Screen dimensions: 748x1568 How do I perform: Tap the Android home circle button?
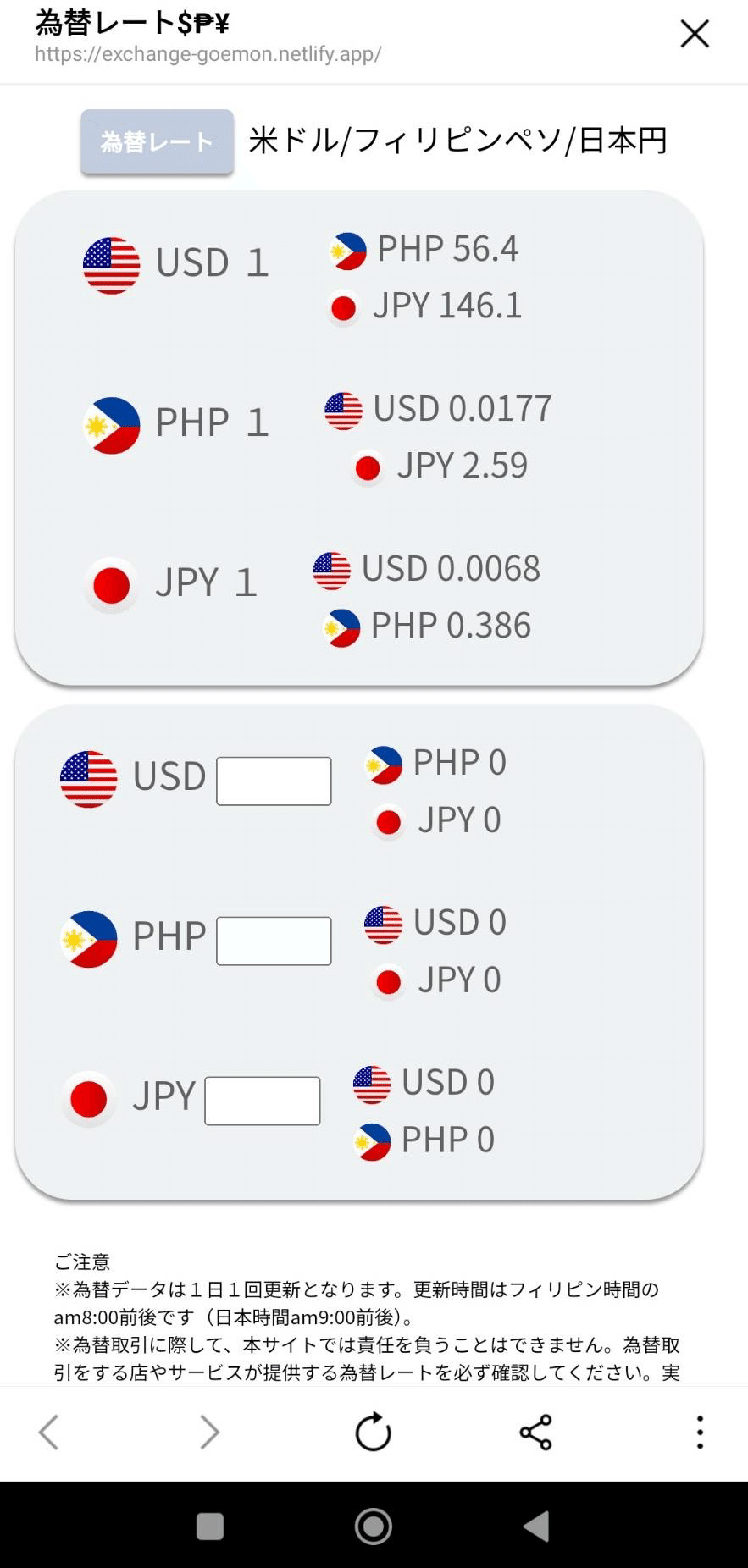[373, 1527]
